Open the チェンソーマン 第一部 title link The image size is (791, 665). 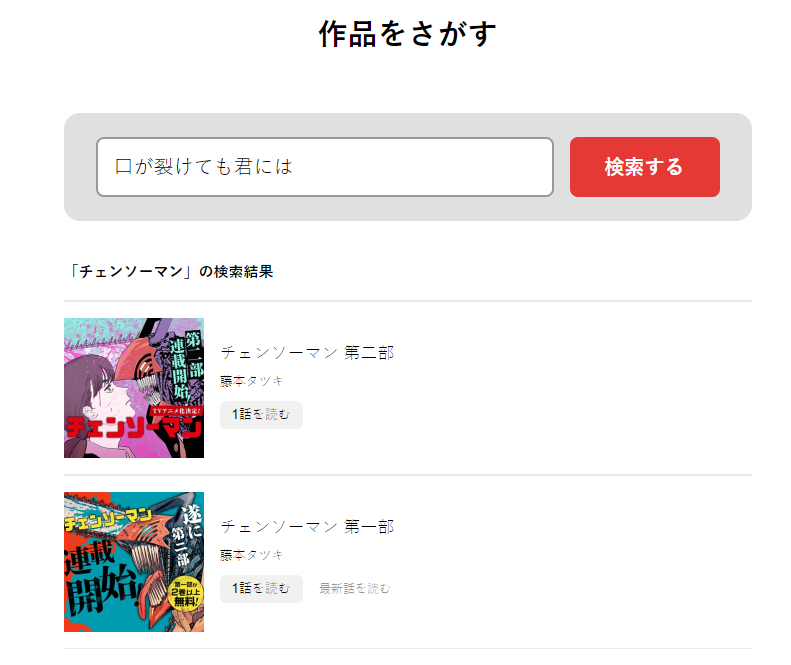click(307, 526)
